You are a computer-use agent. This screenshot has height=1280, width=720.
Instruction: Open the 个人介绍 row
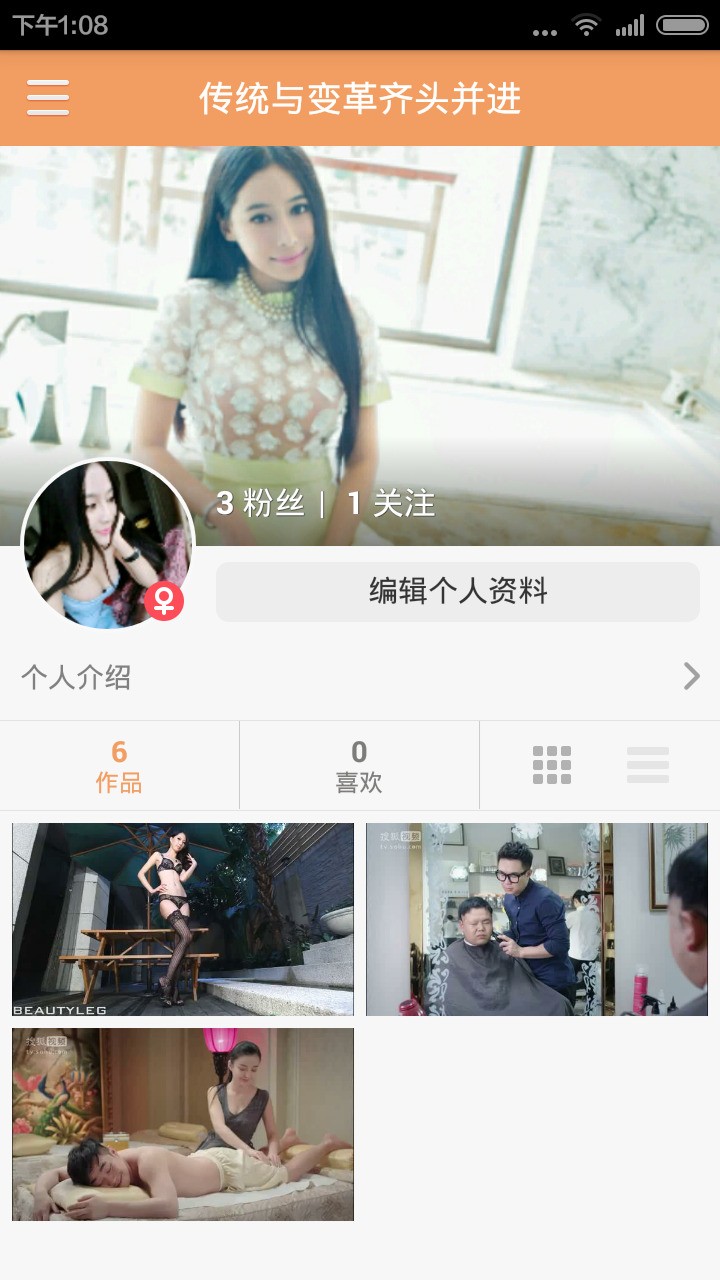tap(360, 677)
